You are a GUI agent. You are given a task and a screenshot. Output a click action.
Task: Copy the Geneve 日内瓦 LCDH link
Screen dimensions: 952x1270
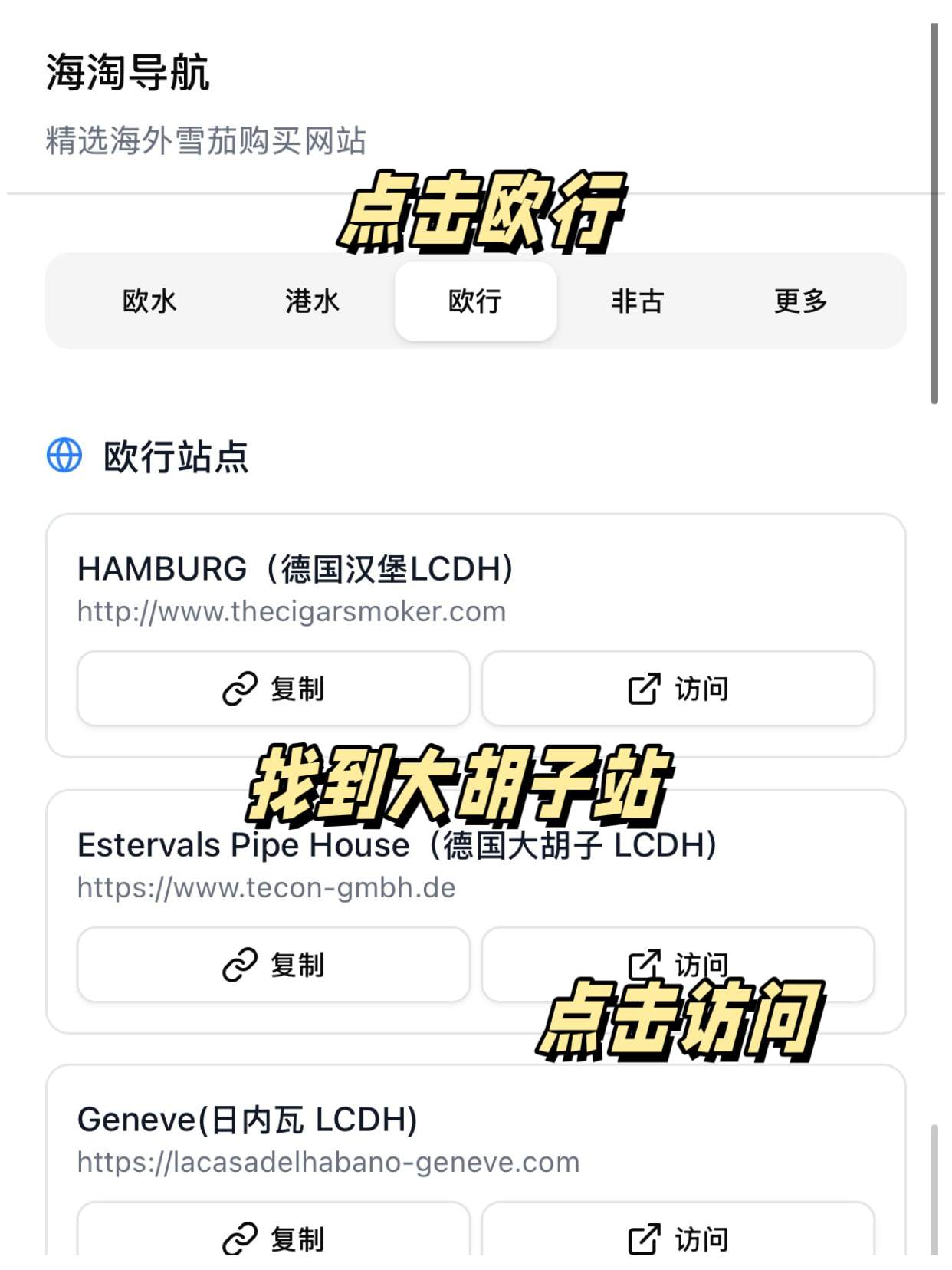click(274, 1235)
